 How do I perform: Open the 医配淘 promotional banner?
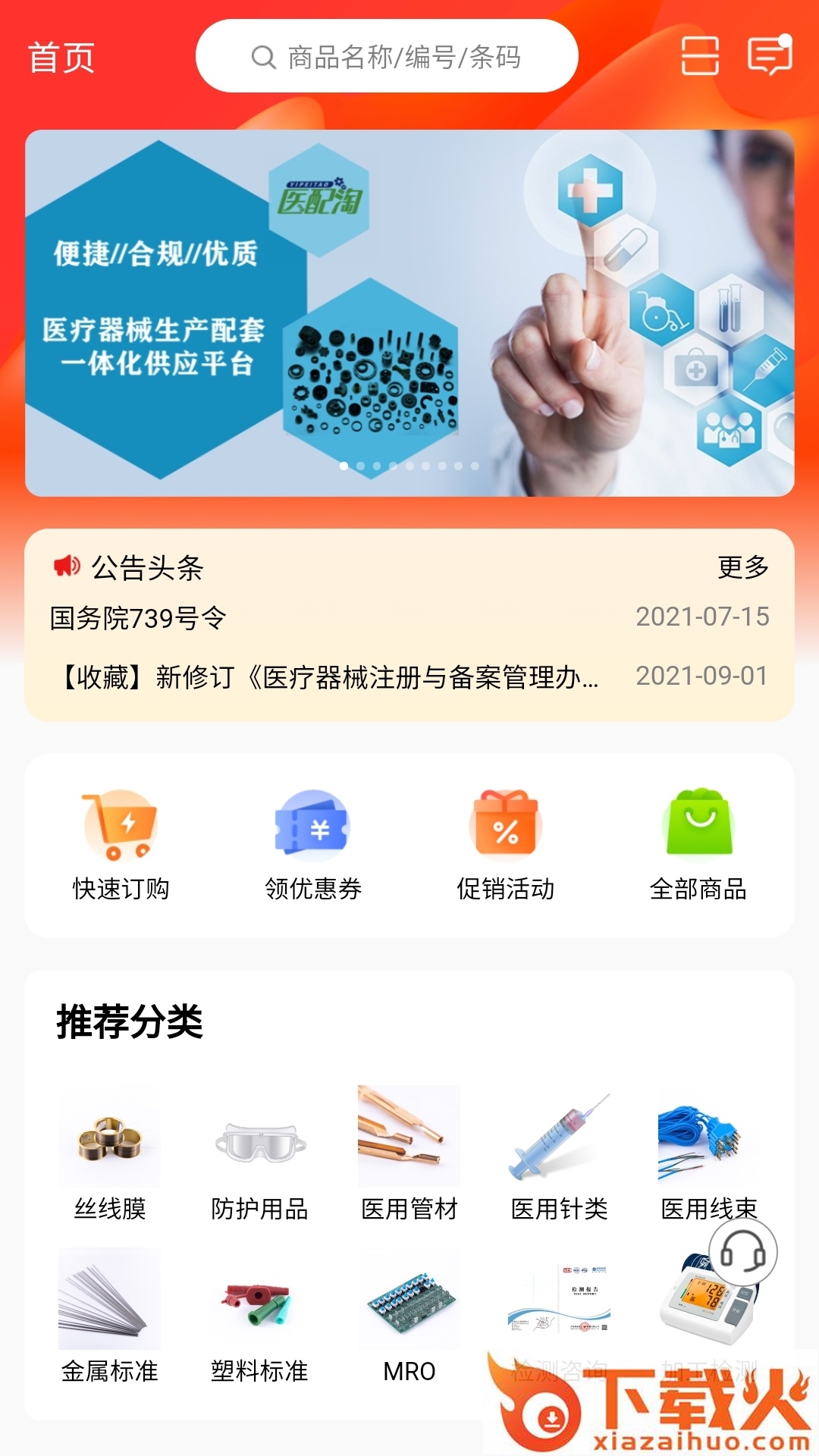(x=409, y=312)
